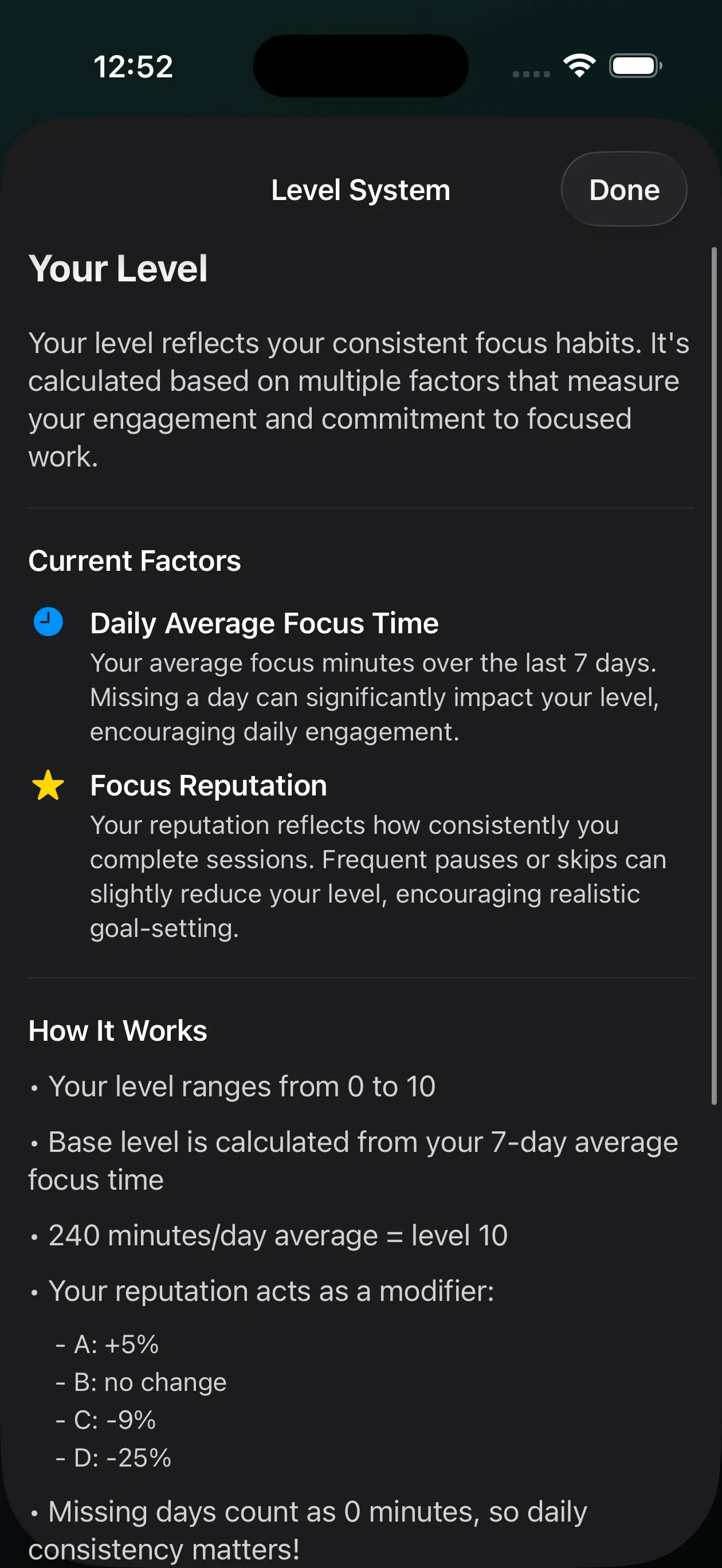Click the clock time 12:52 in the status bar
Image resolution: width=722 pixels, height=1568 pixels.
point(134,67)
